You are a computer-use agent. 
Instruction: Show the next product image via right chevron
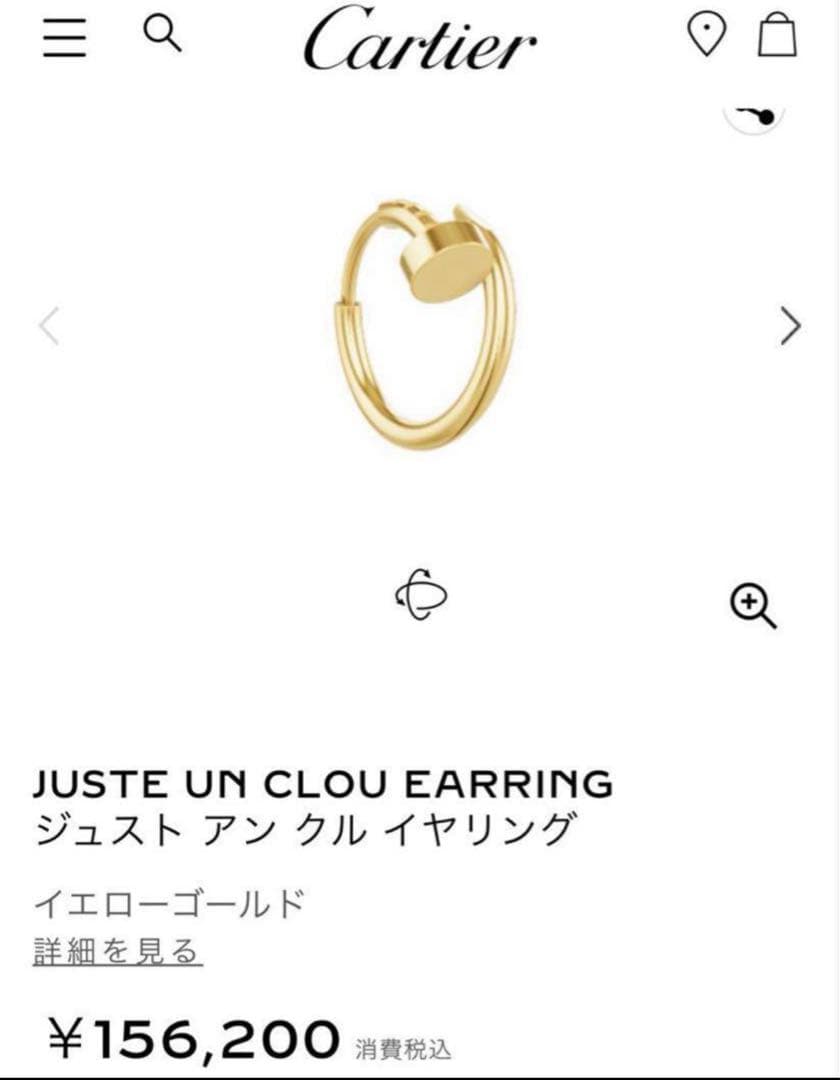[791, 325]
